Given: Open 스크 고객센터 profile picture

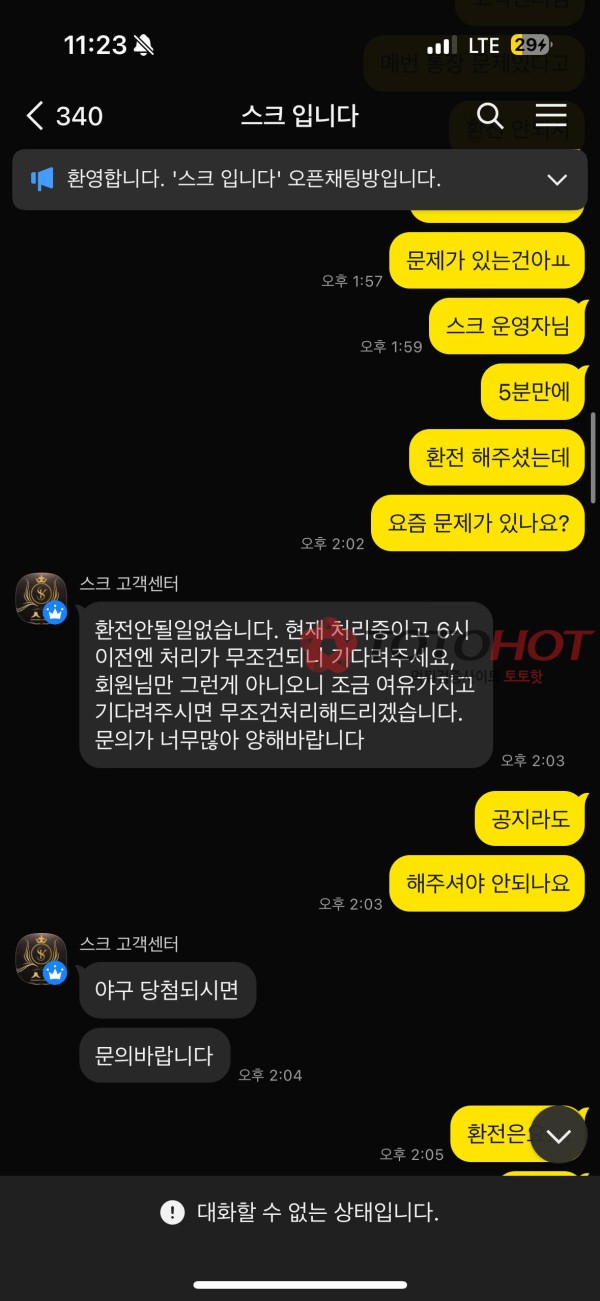Looking at the screenshot, I should pos(40,600).
